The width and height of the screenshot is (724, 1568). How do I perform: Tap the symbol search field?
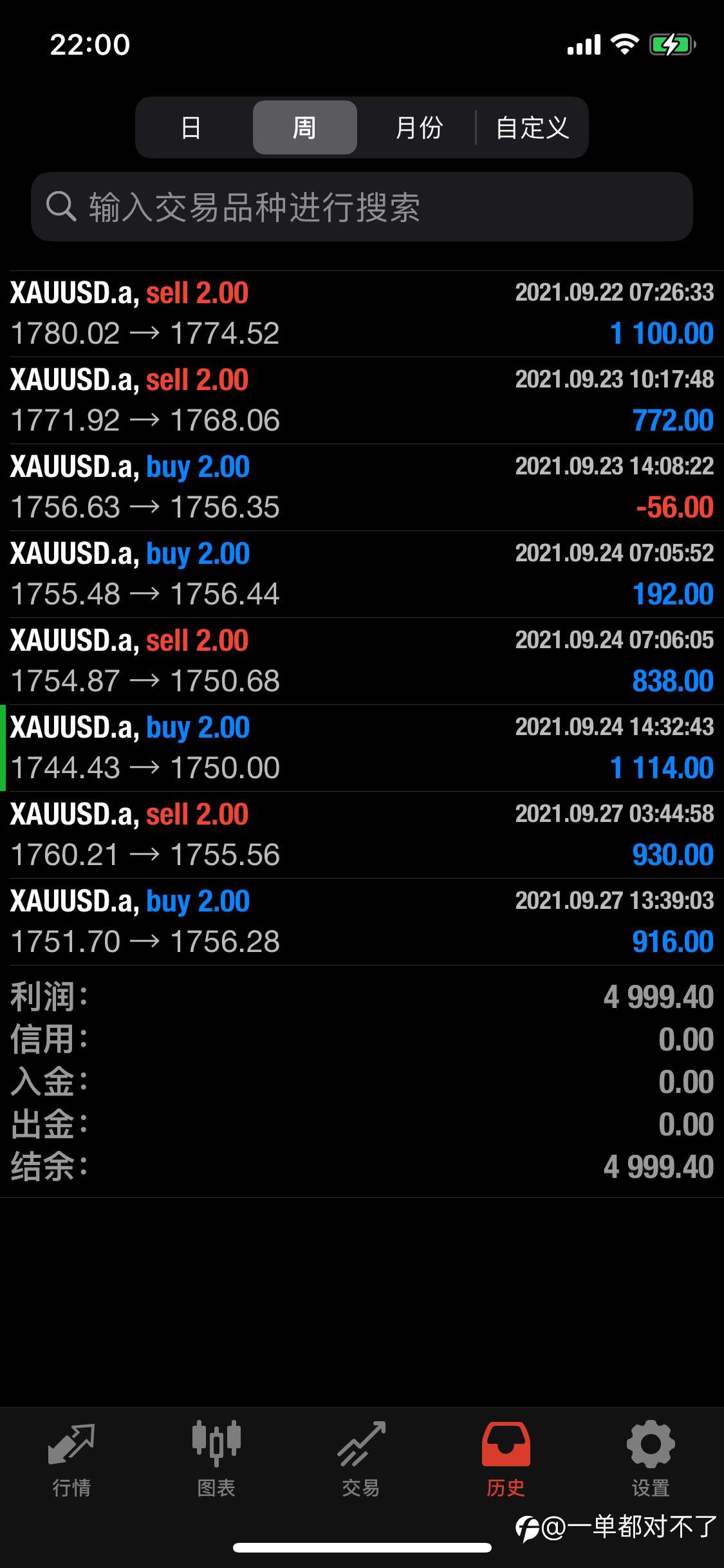(x=362, y=207)
